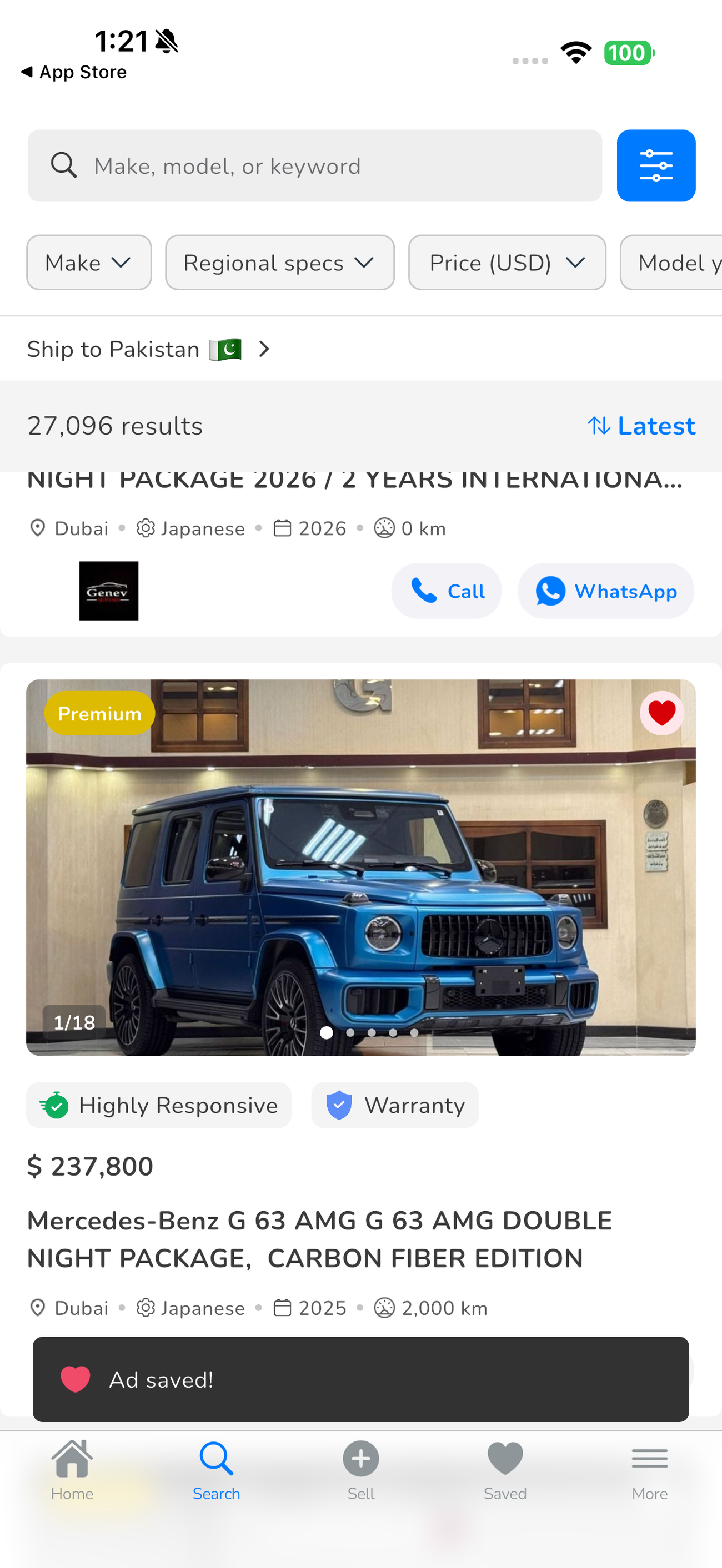Call the Genev Motors dealer
The image size is (722, 1568).
tap(446, 591)
